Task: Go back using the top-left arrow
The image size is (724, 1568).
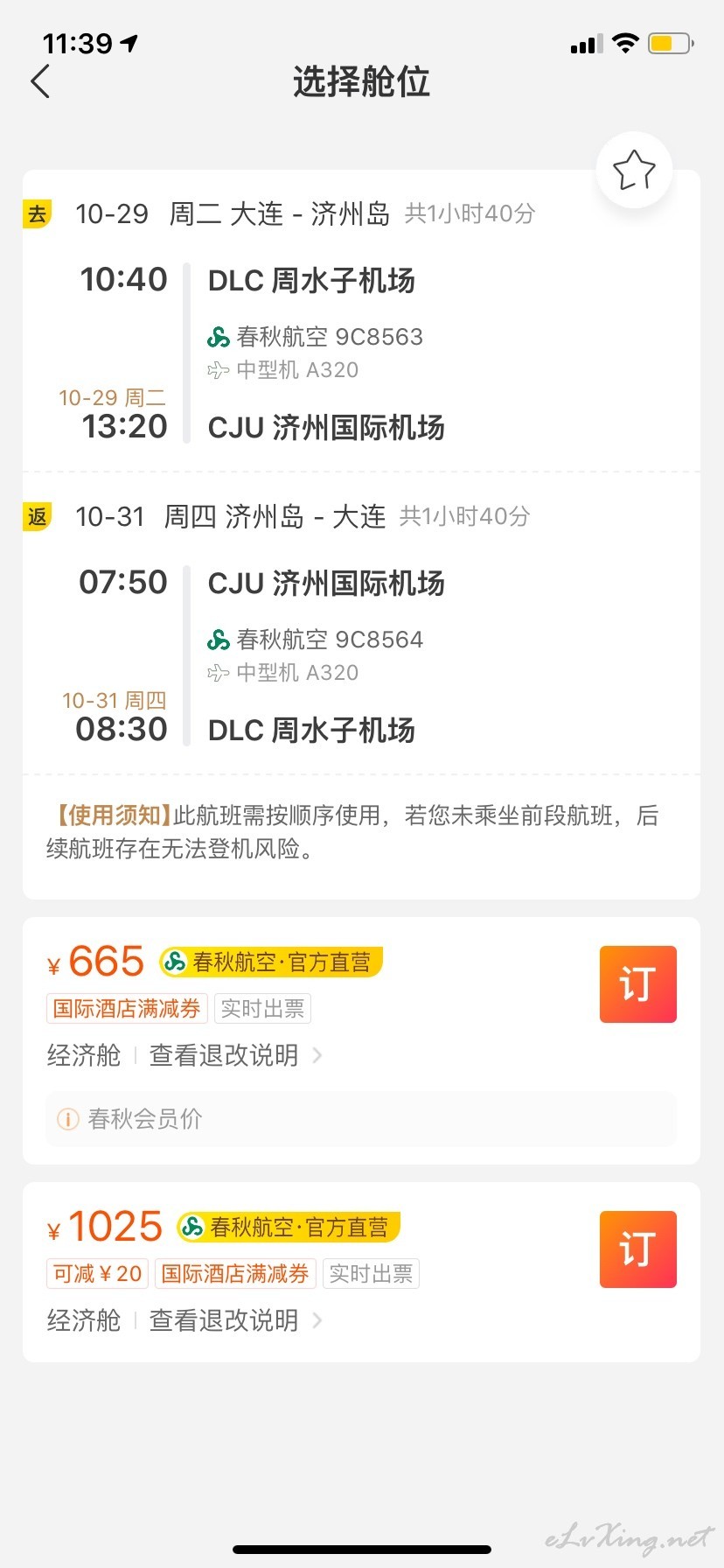Action: 40,81
